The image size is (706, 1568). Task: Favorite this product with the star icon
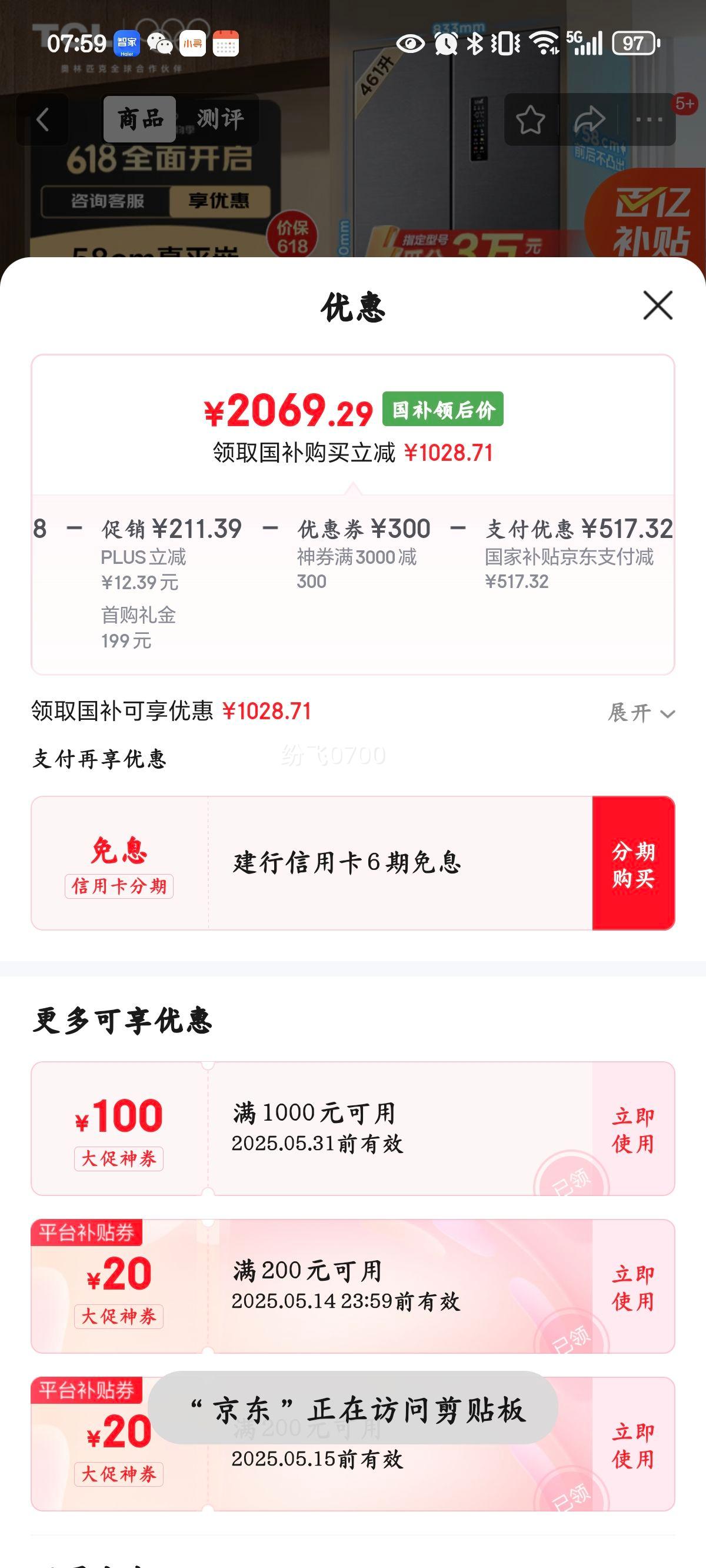(530, 120)
